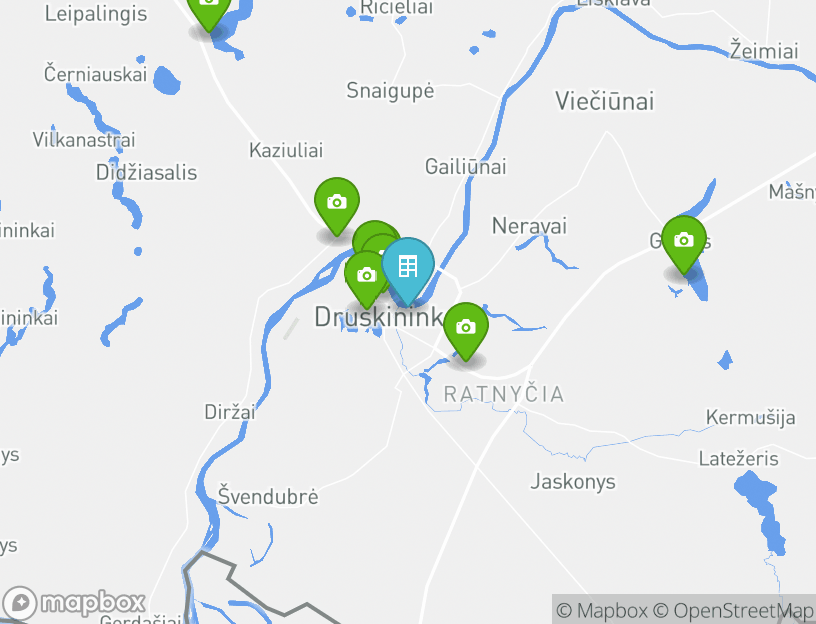Open the camera marker left of the blue marker
This screenshot has height=624, width=816.
coord(364,276)
